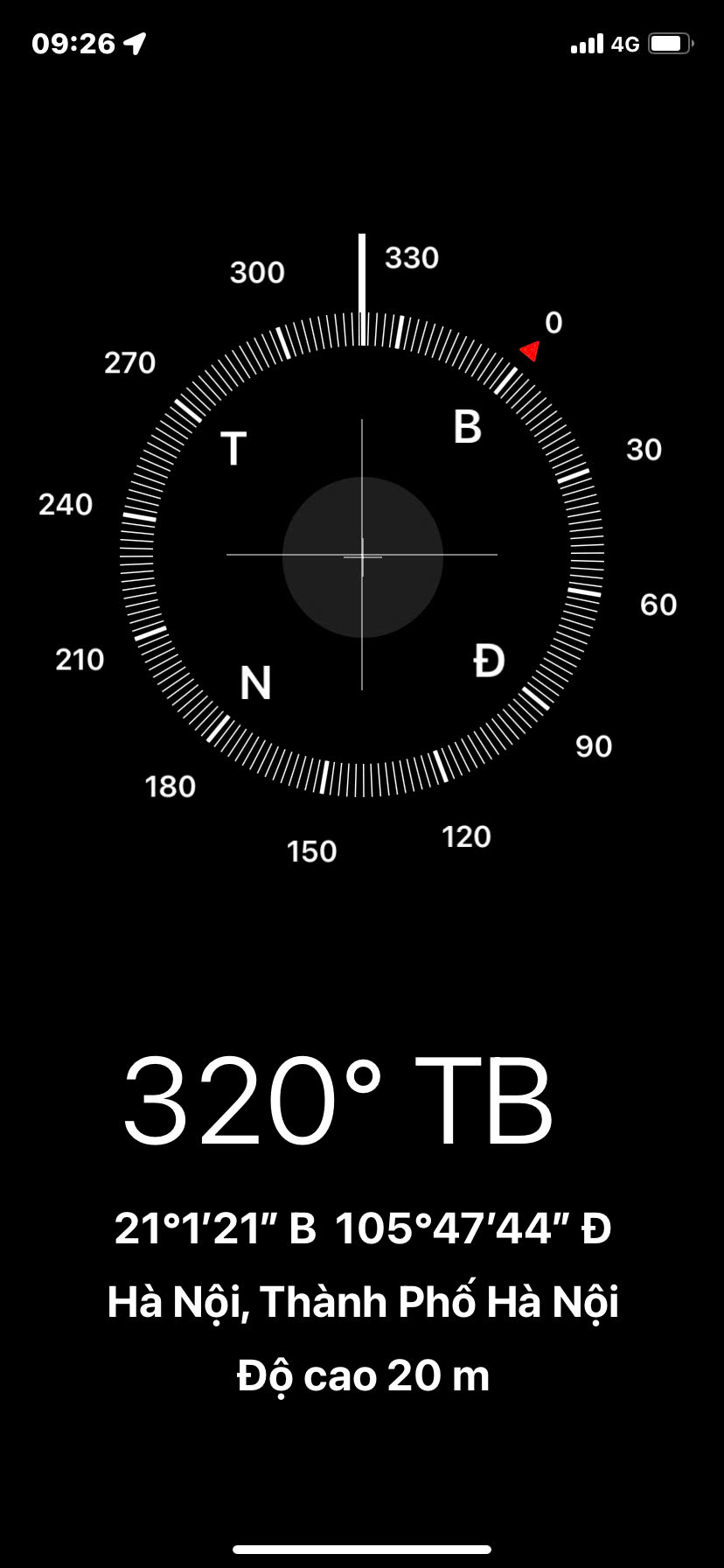Image resolution: width=724 pixels, height=1568 pixels.
Task: Open coordinates 21°1′21″ B in Maps
Action: (215, 1228)
